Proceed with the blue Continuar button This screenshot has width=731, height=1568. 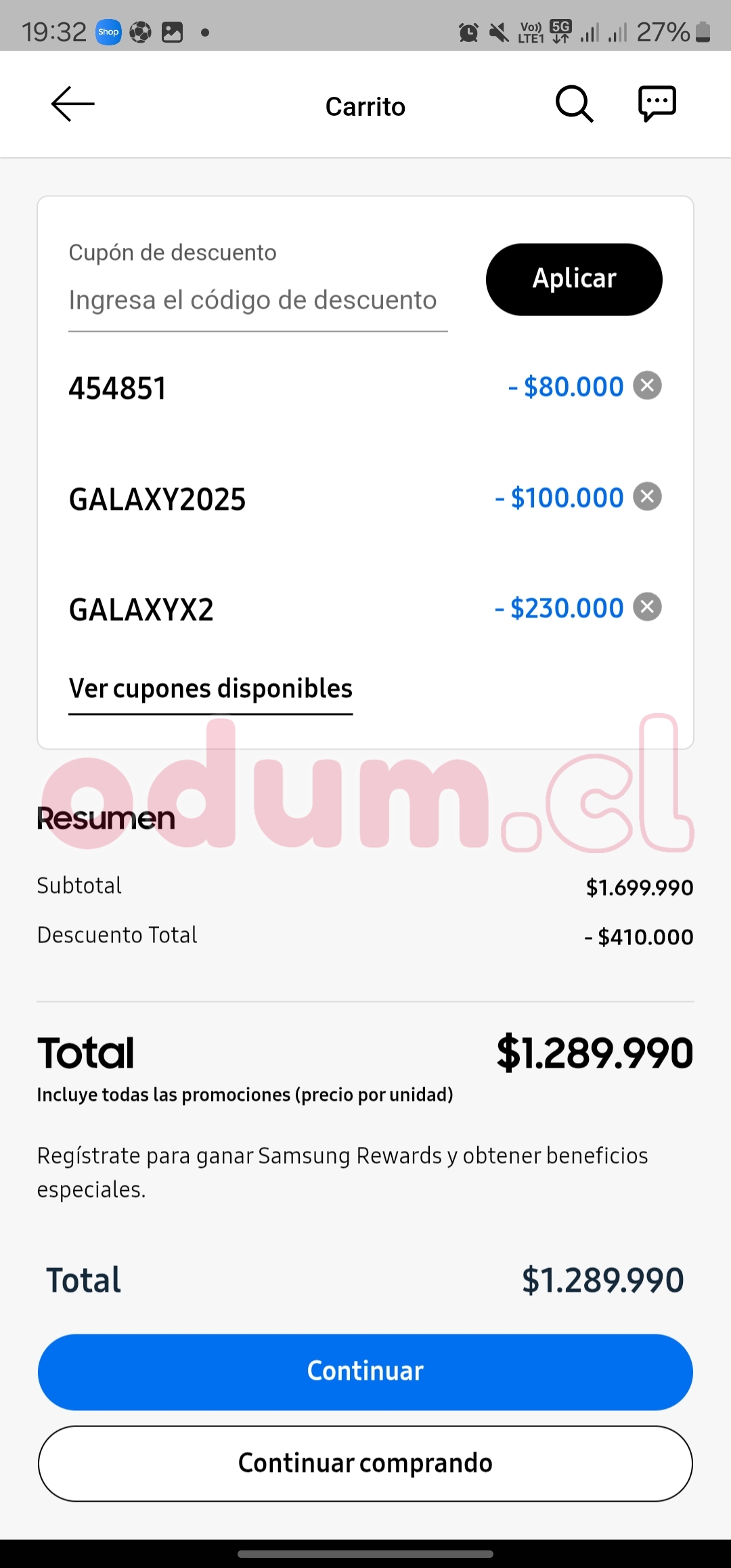coord(365,1372)
